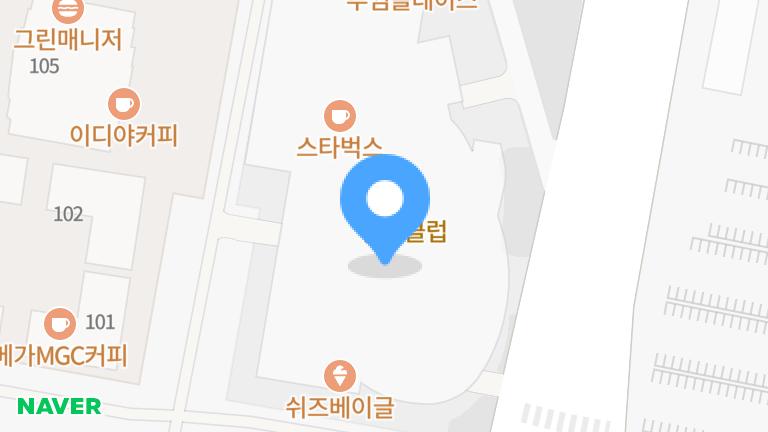Viewport: 768px width, 432px height.
Task: Open the 스타벅스 cafe marker
Action: 340,115
